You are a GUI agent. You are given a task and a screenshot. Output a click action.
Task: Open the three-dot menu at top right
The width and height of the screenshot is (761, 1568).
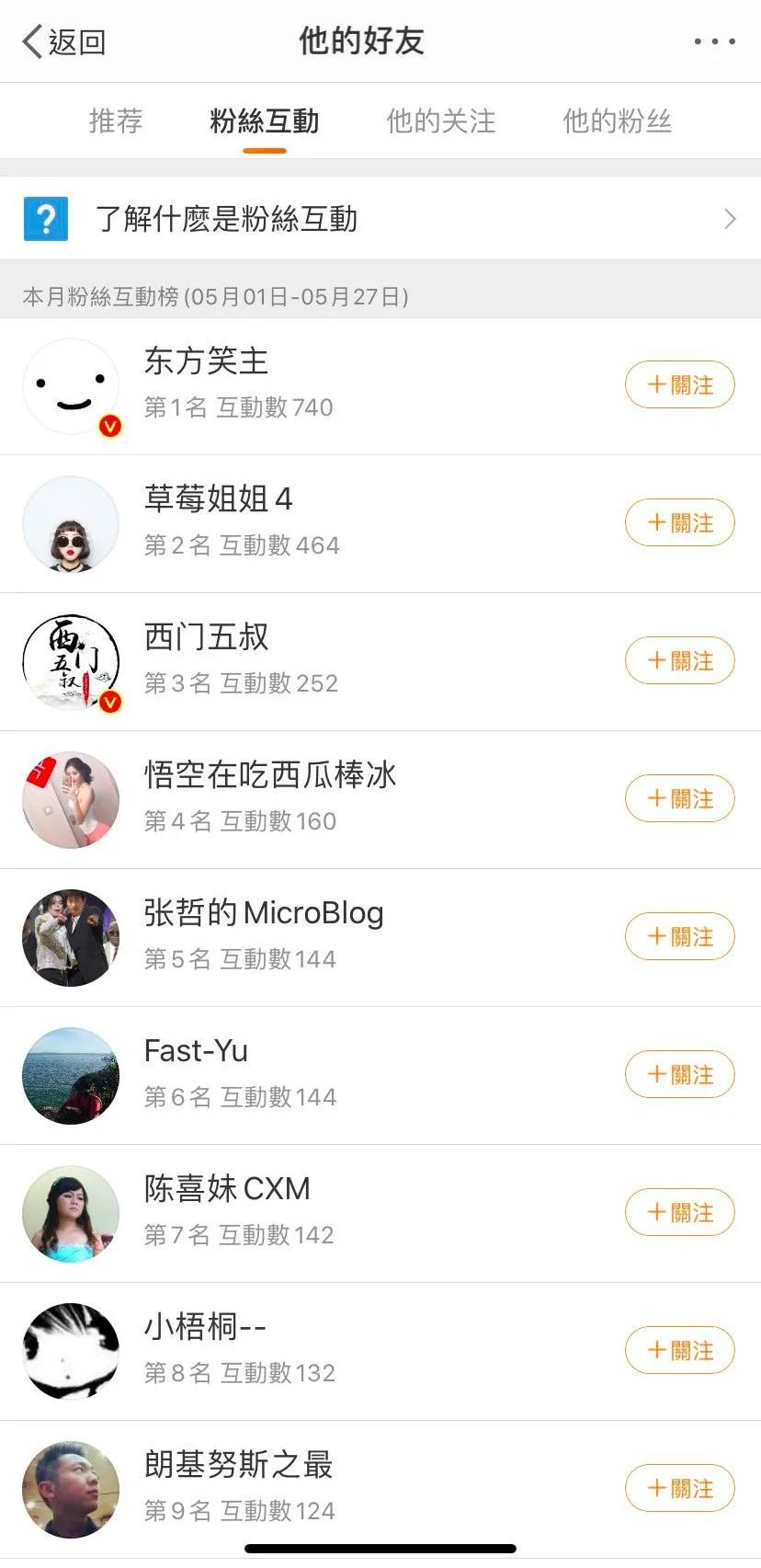(715, 40)
